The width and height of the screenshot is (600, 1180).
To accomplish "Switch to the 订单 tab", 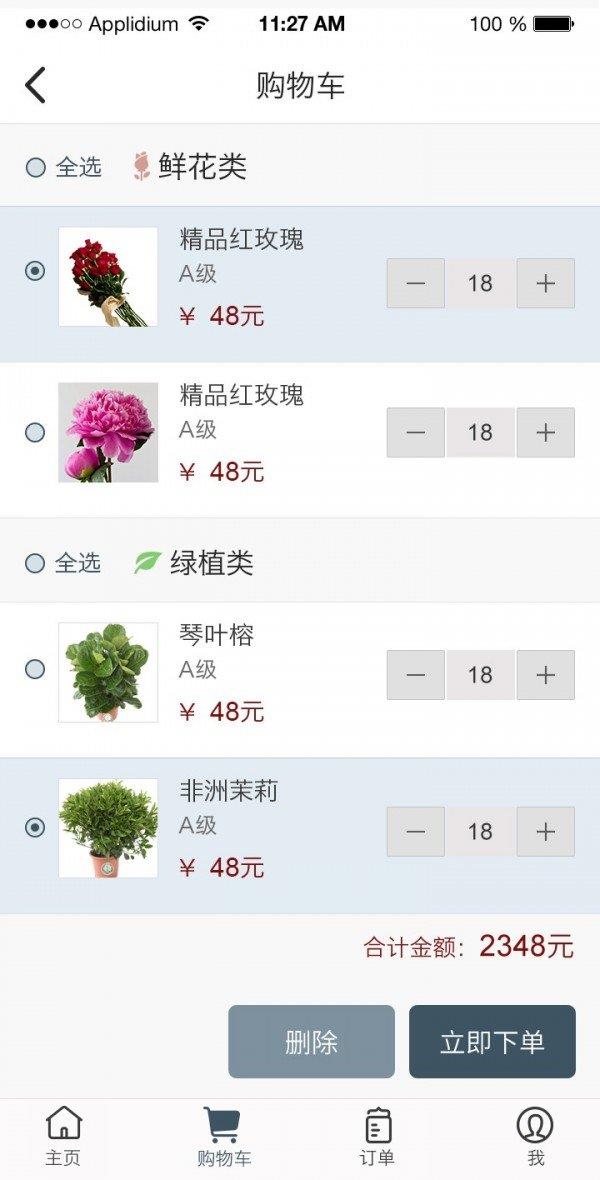I will pyautogui.click(x=377, y=1137).
